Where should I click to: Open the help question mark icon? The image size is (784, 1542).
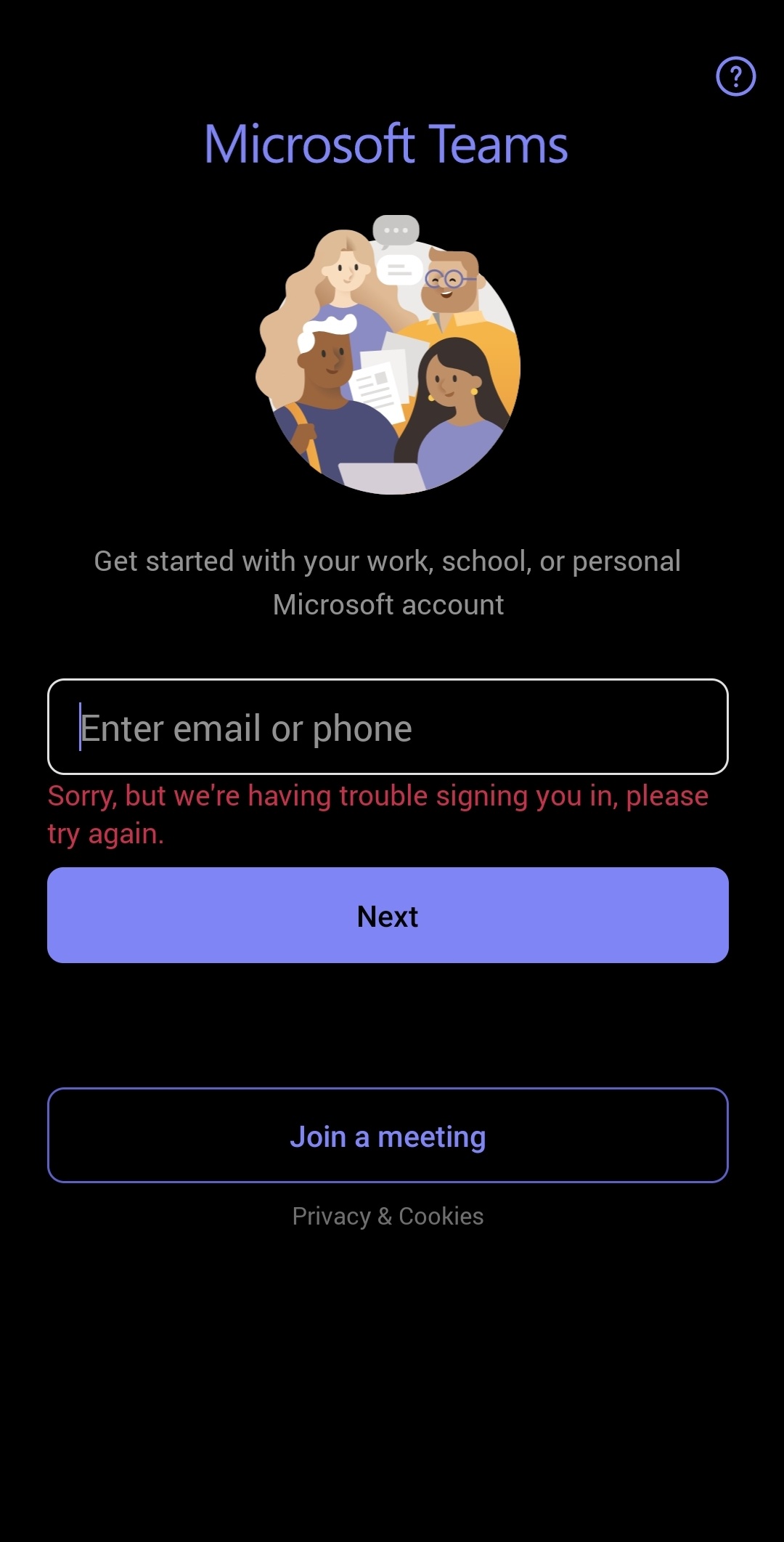pos(735,76)
